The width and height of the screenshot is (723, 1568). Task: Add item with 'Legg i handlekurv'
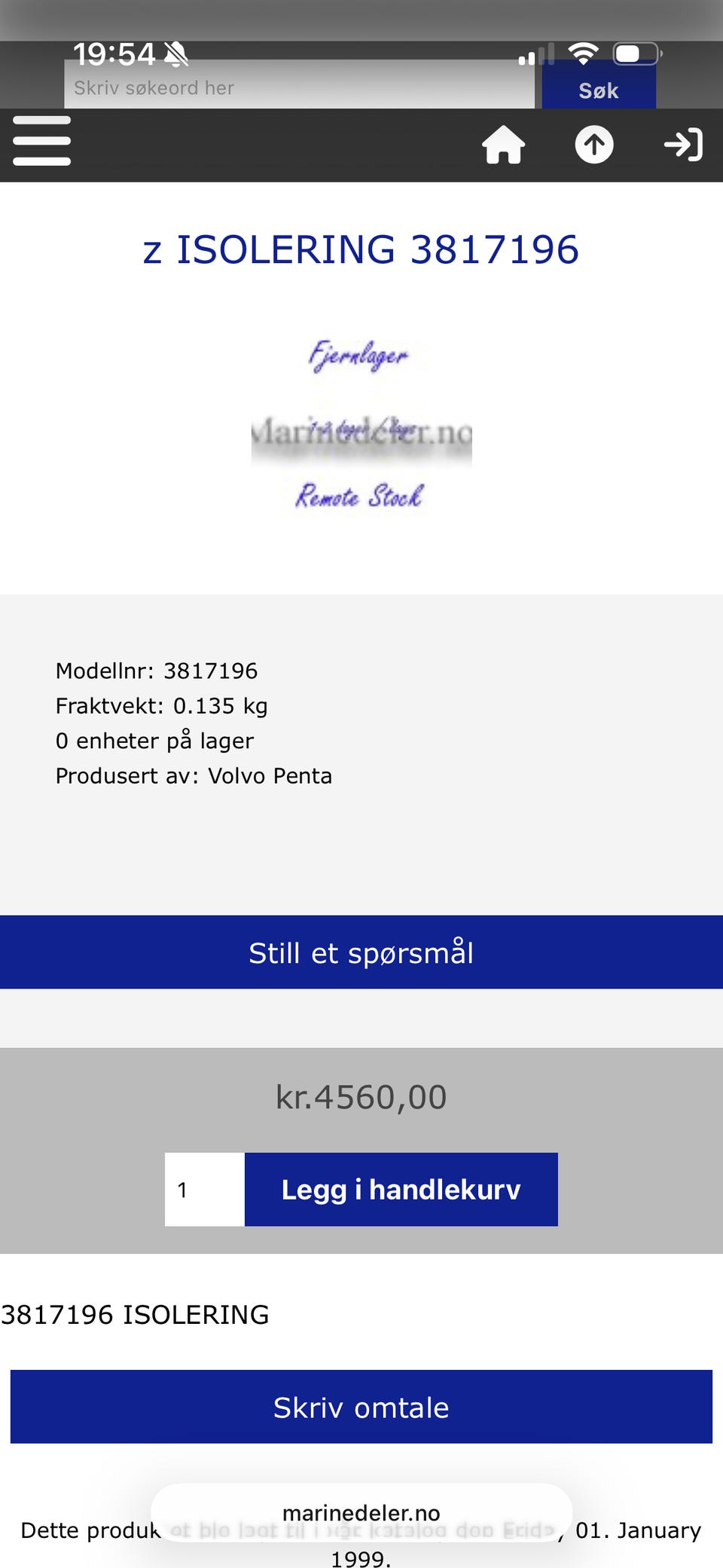pos(401,1190)
